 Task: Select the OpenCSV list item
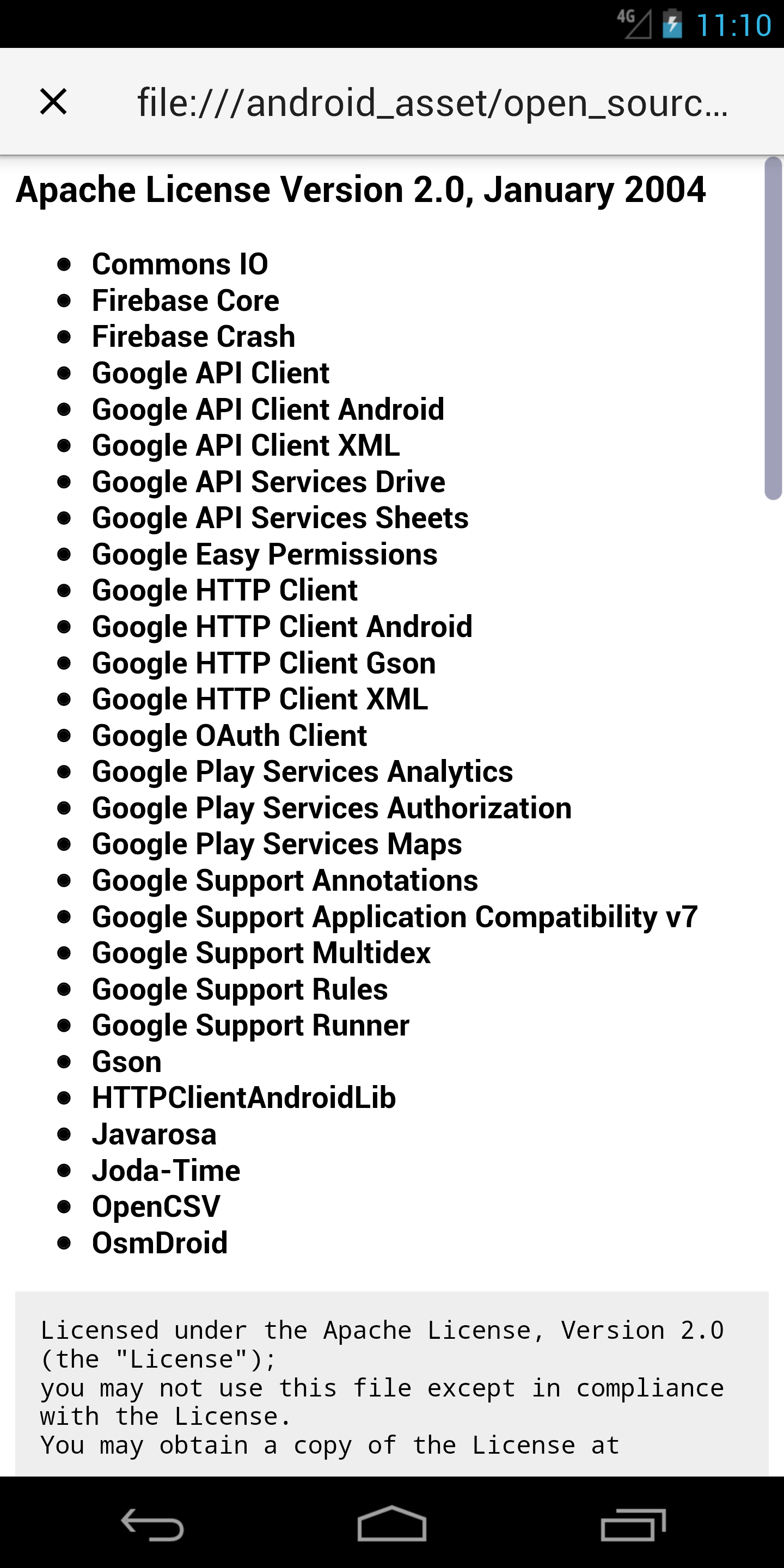pyautogui.click(x=156, y=1206)
